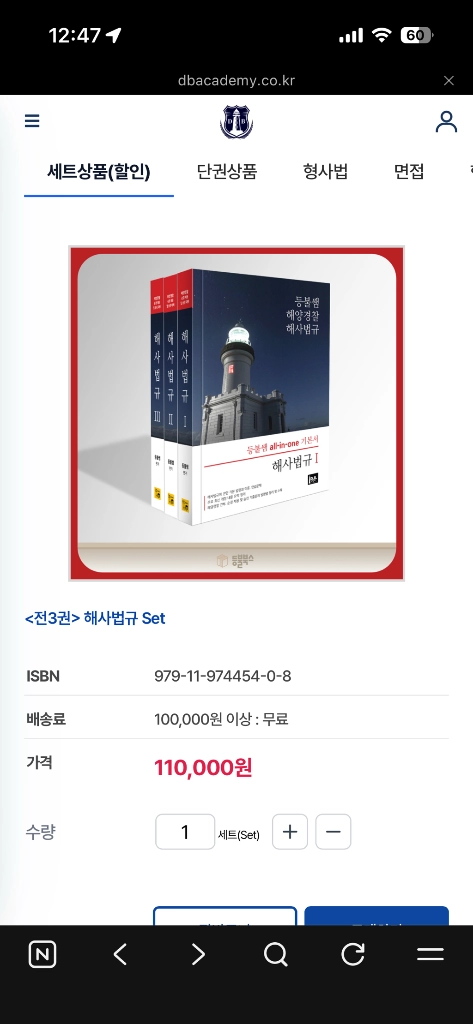Tap the academy logo at the top

[x=236, y=121]
